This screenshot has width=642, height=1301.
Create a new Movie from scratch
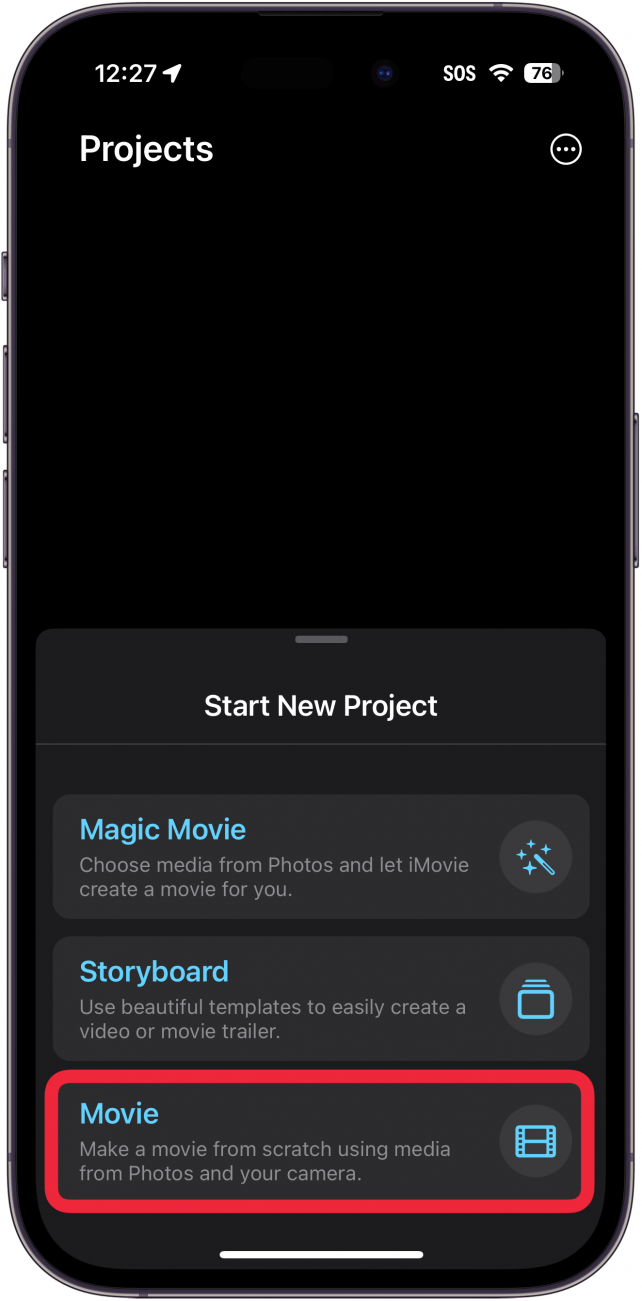pyautogui.click(x=320, y=1140)
